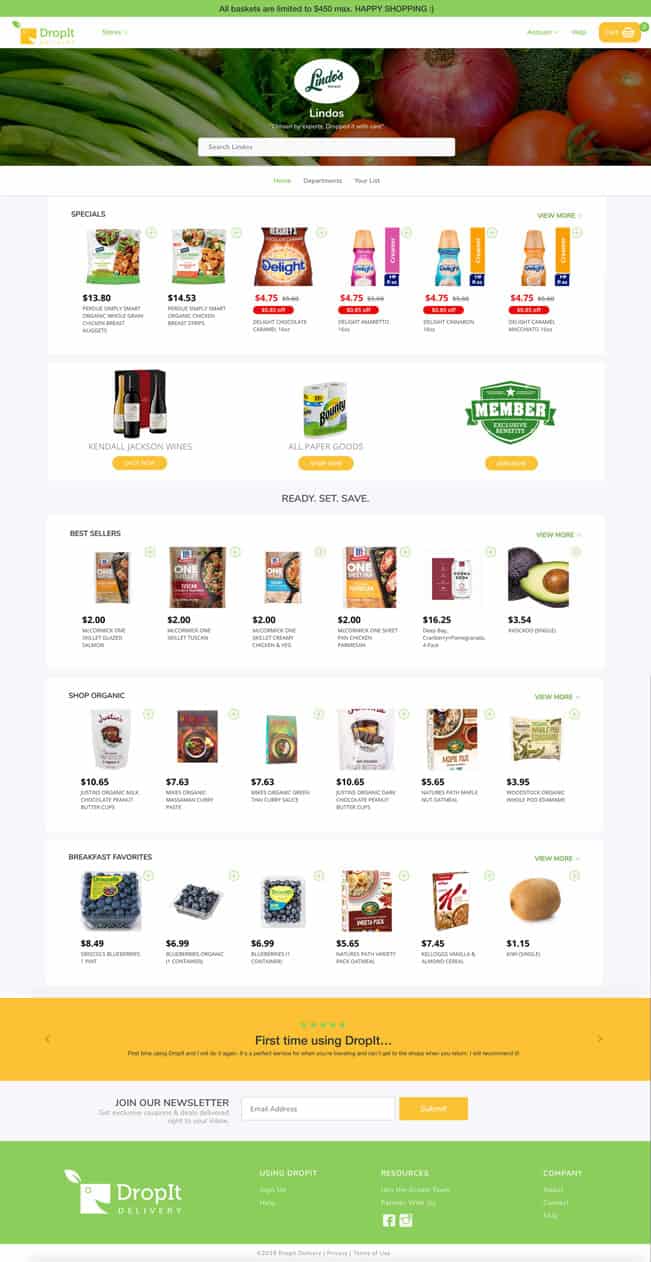Open the Avocado (Single) product

coord(538,577)
